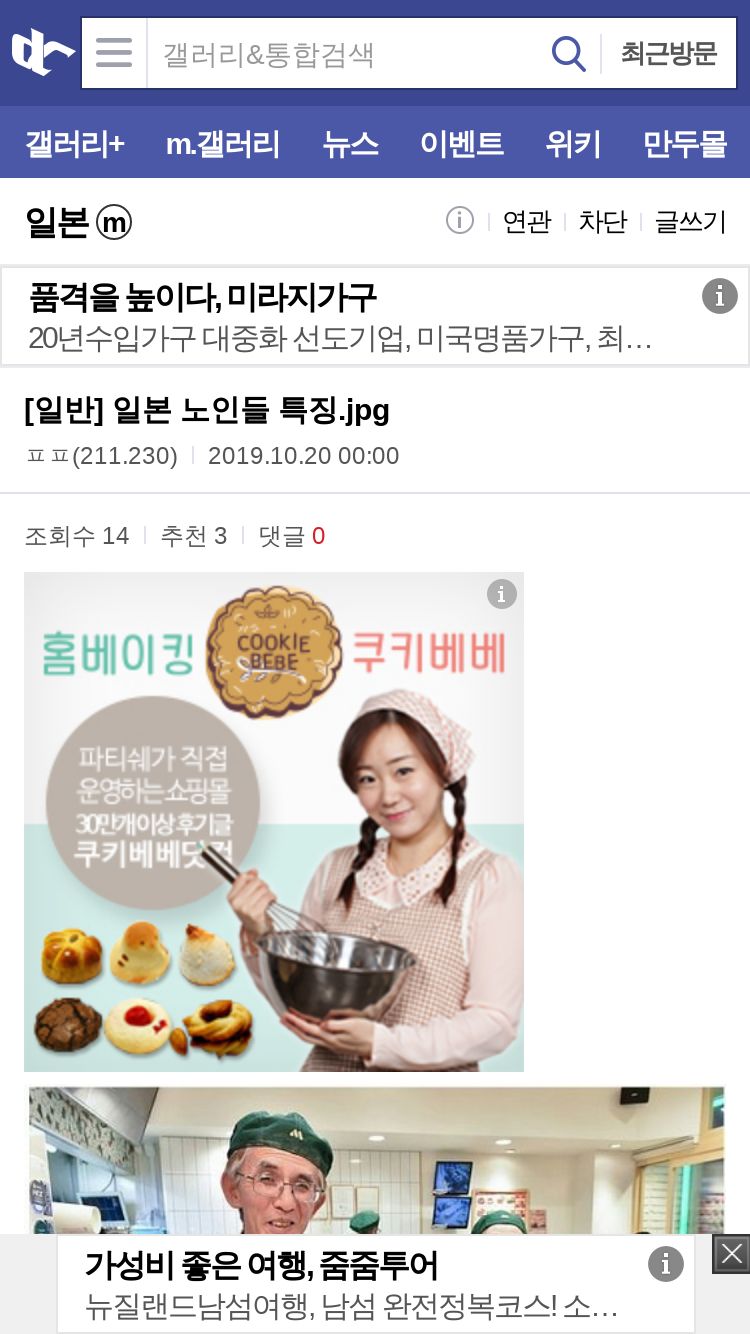Screen dimensions: 750x1334
Task: Open 최근방문 recent visits
Action: pyautogui.click(x=669, y=53)
